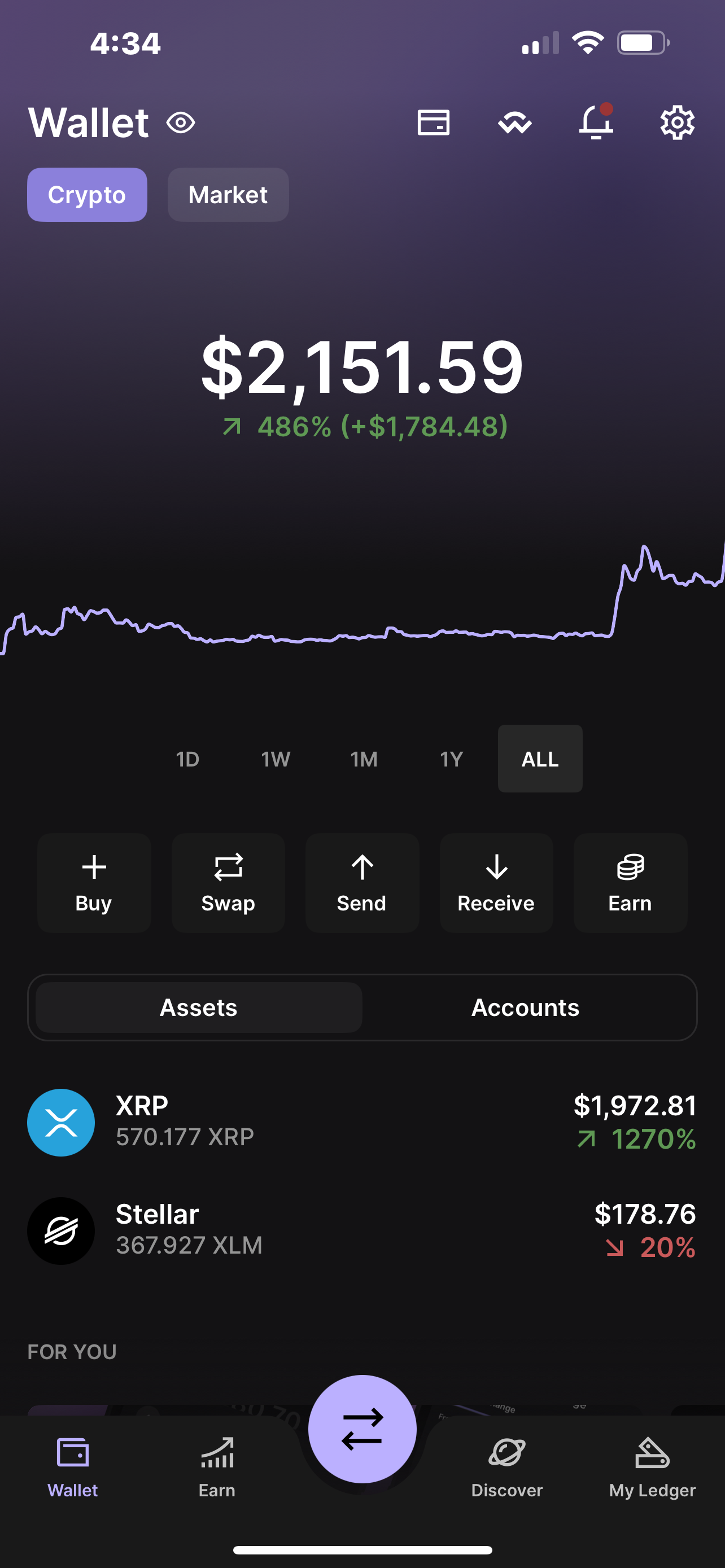Select the 1W chart range

click(276, 759)
